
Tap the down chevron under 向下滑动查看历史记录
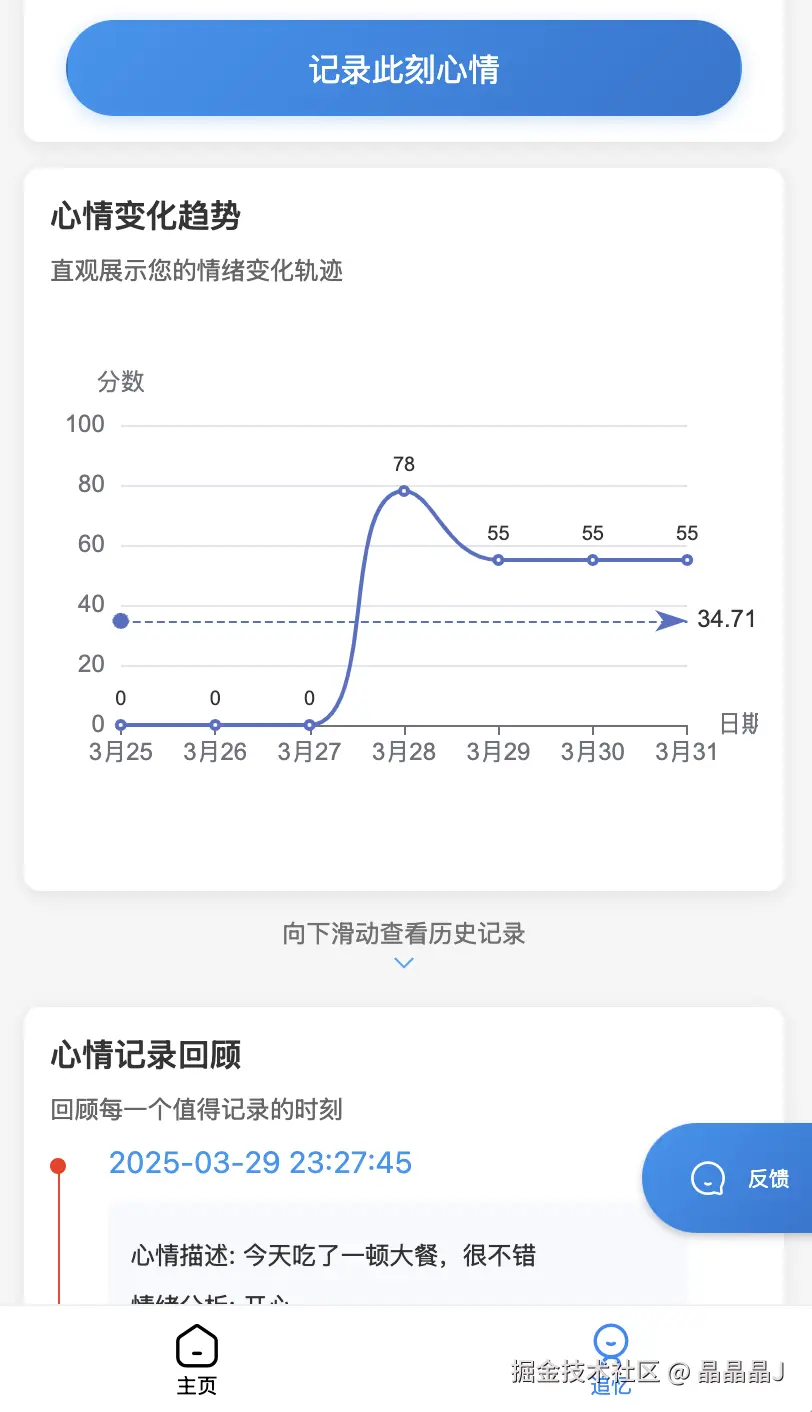click(x=404, y=962)
